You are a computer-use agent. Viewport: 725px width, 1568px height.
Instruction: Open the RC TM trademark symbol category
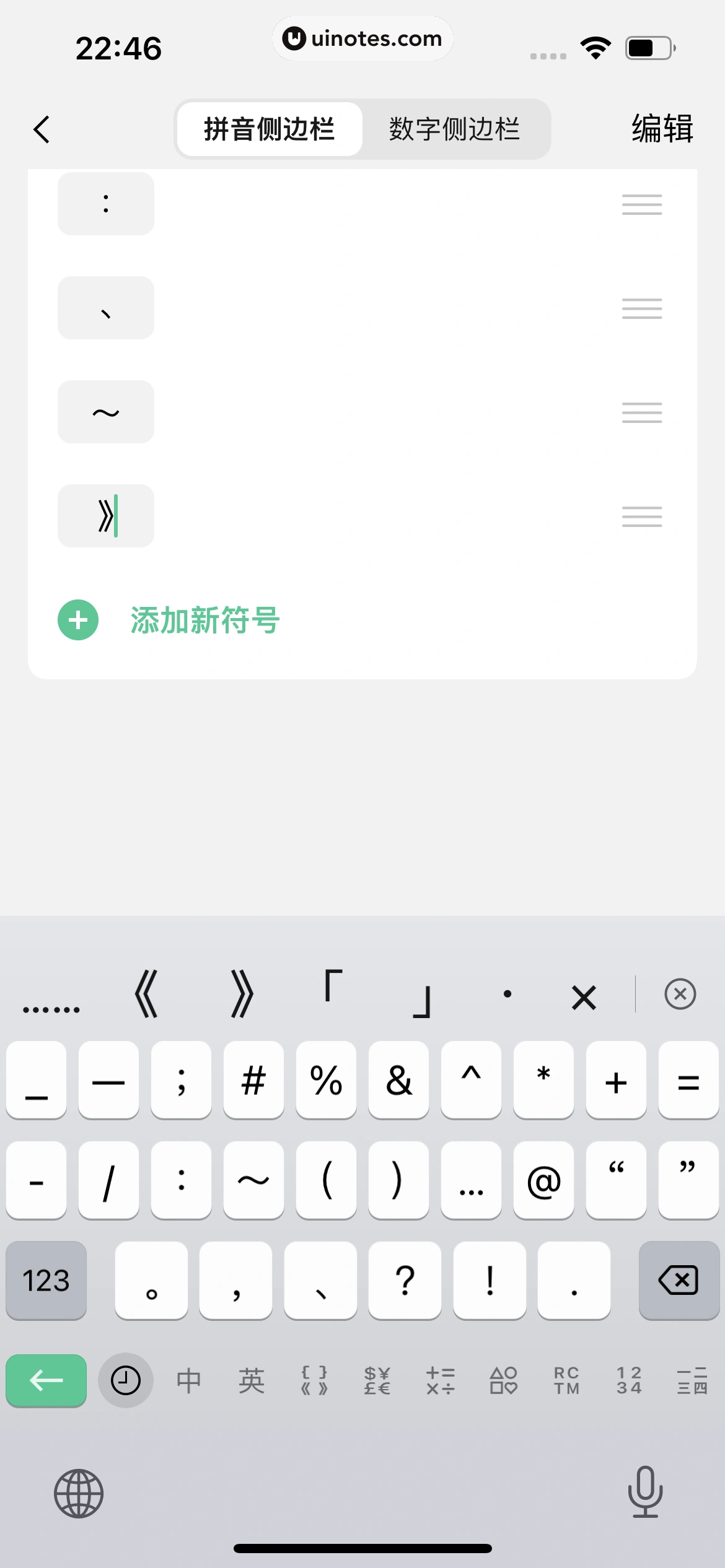[566, 1381]
